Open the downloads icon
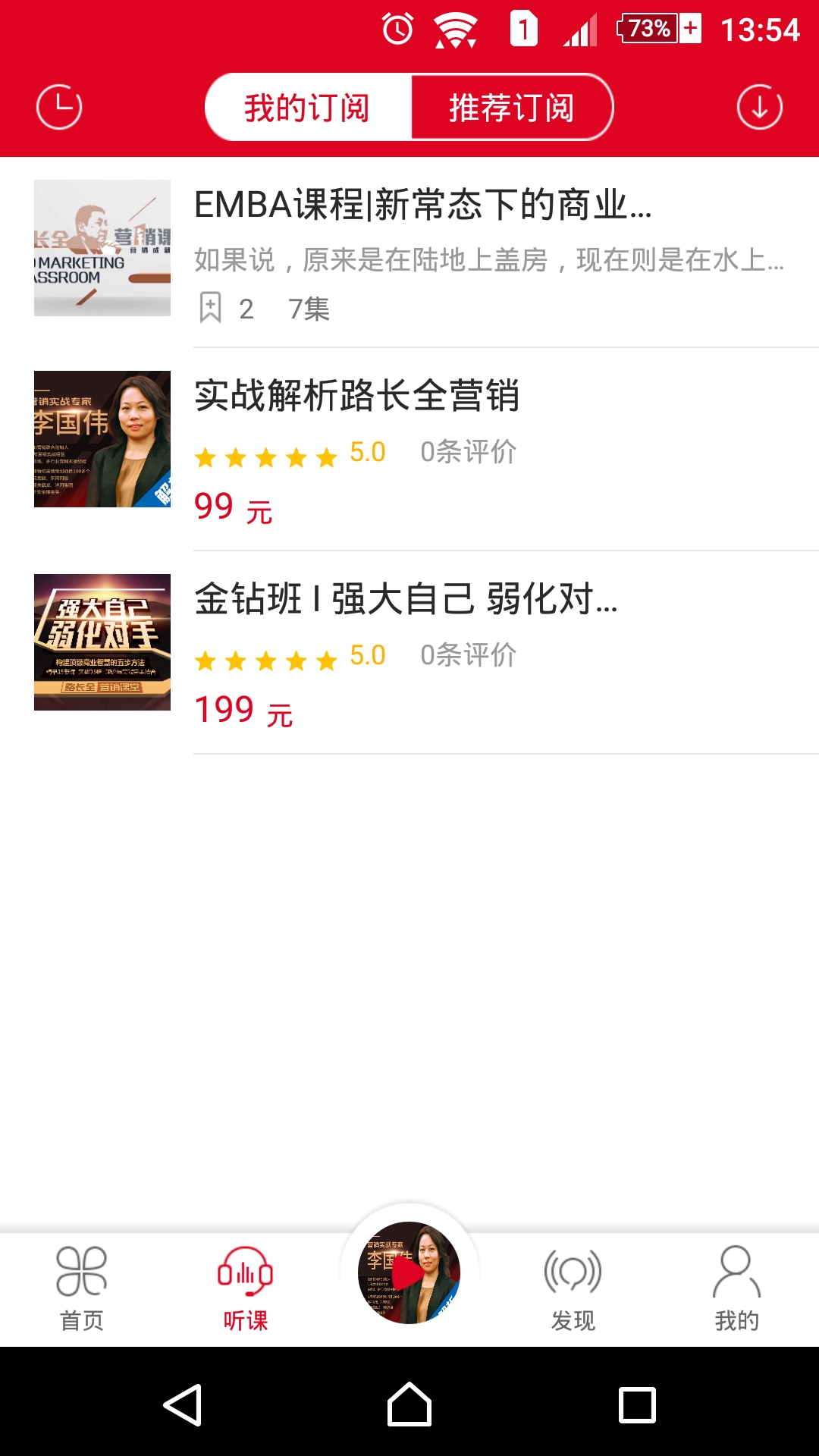819x1456 pixels. click(x=759, y=108)
